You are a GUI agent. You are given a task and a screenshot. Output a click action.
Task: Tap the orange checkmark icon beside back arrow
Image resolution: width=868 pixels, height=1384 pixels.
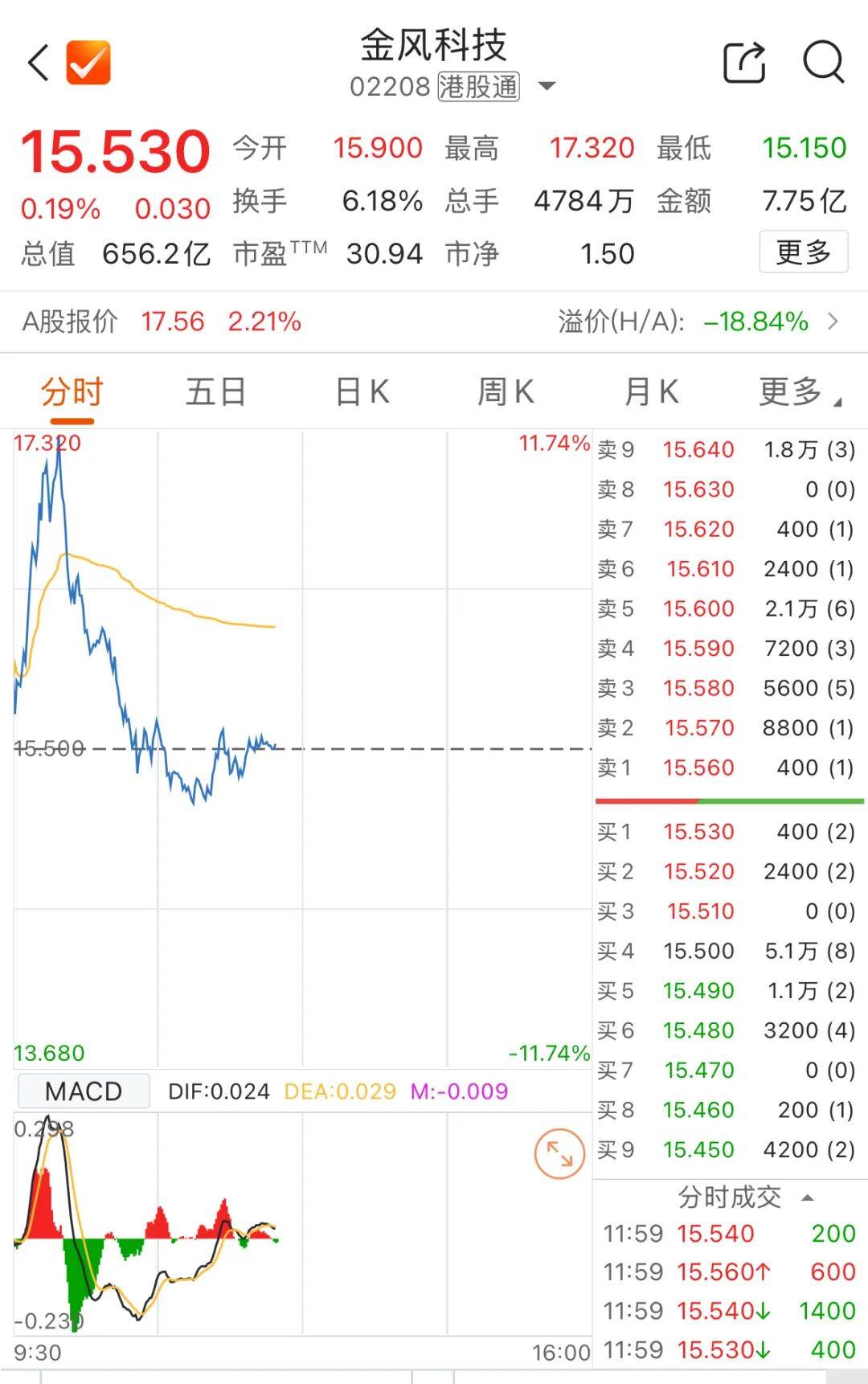[88, 63]
